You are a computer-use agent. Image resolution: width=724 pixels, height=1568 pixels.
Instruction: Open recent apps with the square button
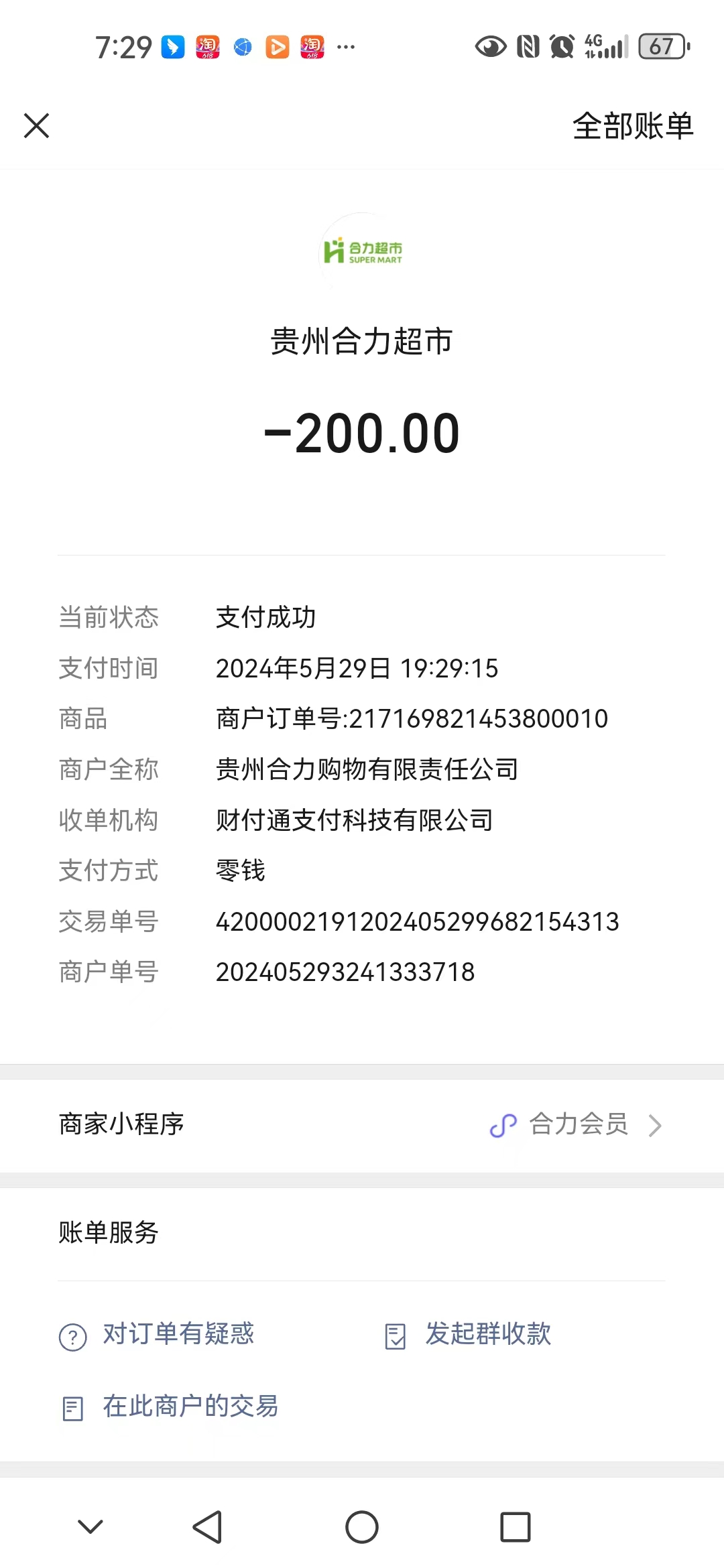tap(516, 1527)
